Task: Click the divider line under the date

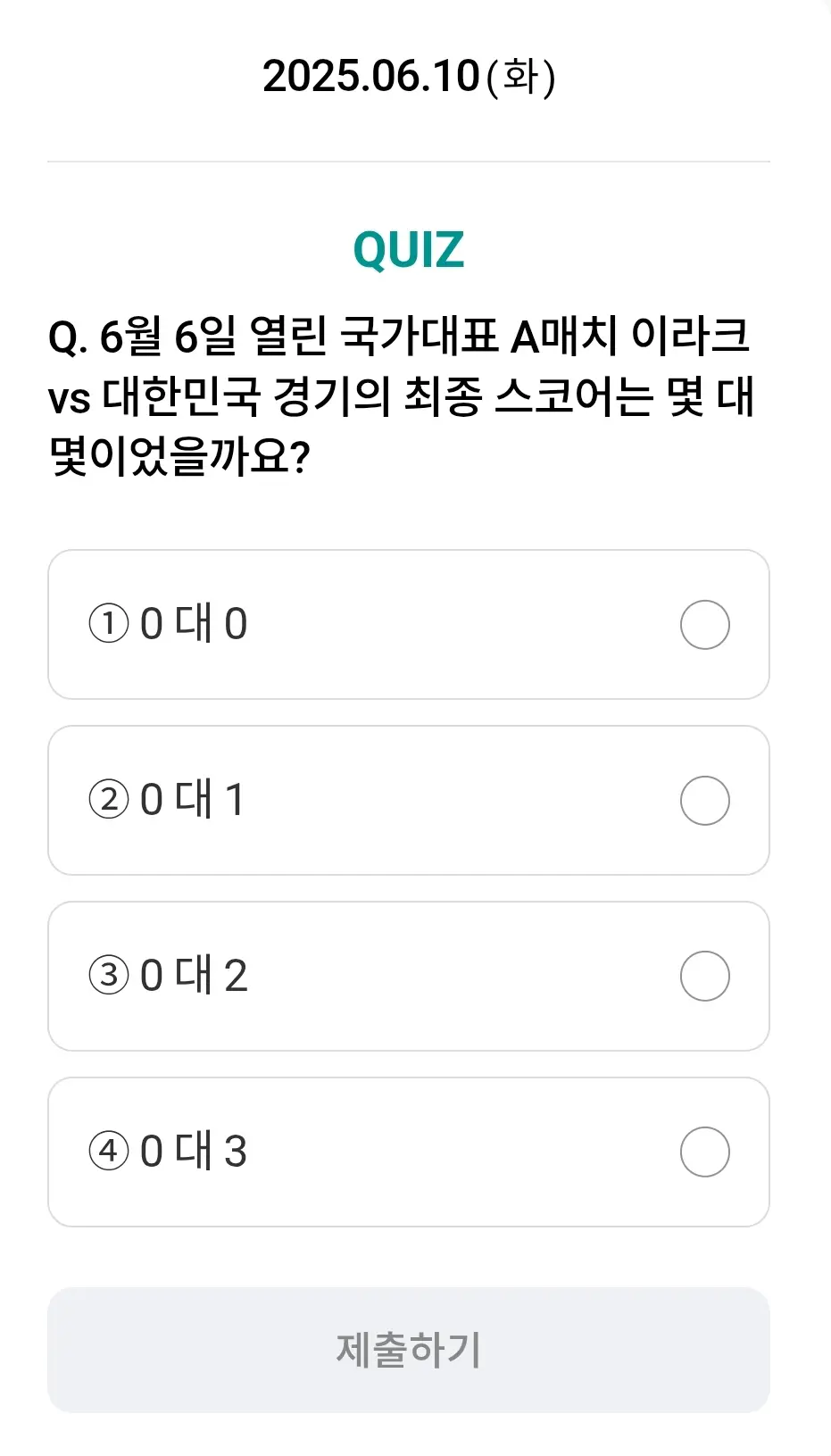Action: point(409,161)
